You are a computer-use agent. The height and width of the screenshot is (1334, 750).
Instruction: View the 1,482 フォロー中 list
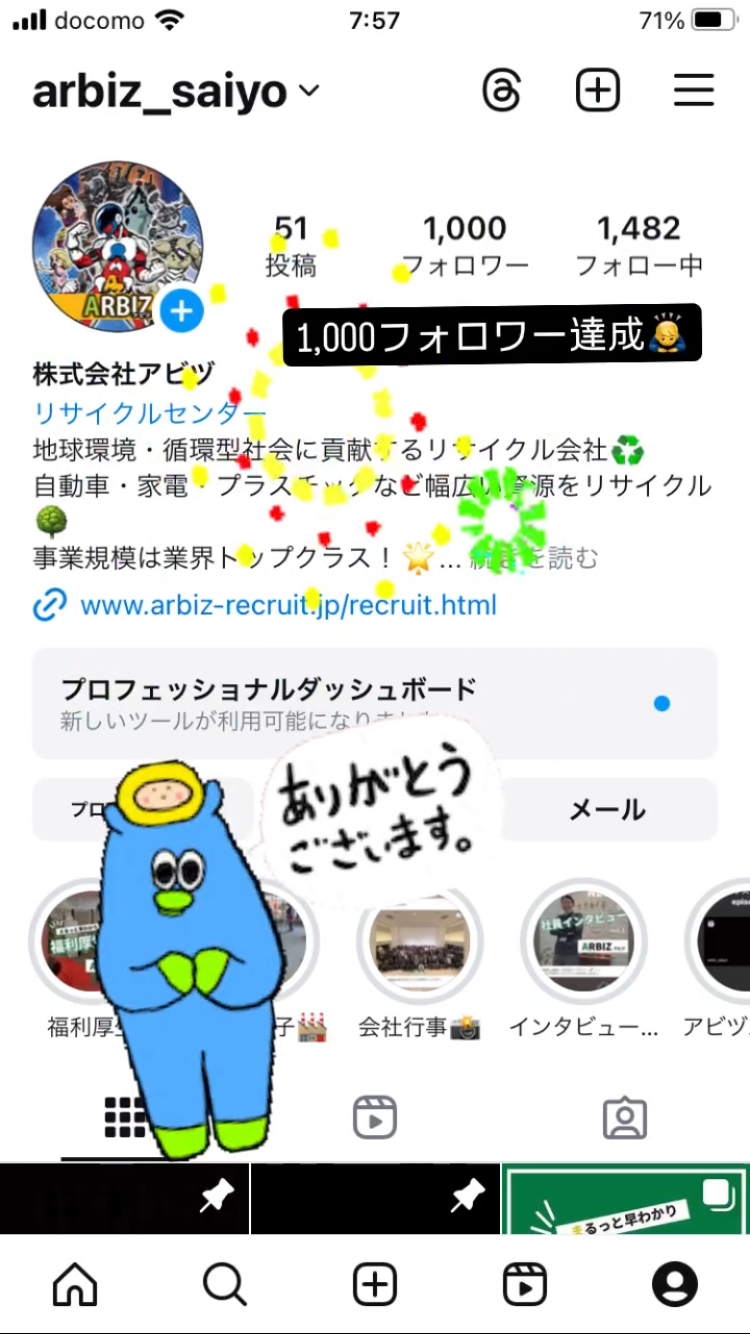point(639,245)
